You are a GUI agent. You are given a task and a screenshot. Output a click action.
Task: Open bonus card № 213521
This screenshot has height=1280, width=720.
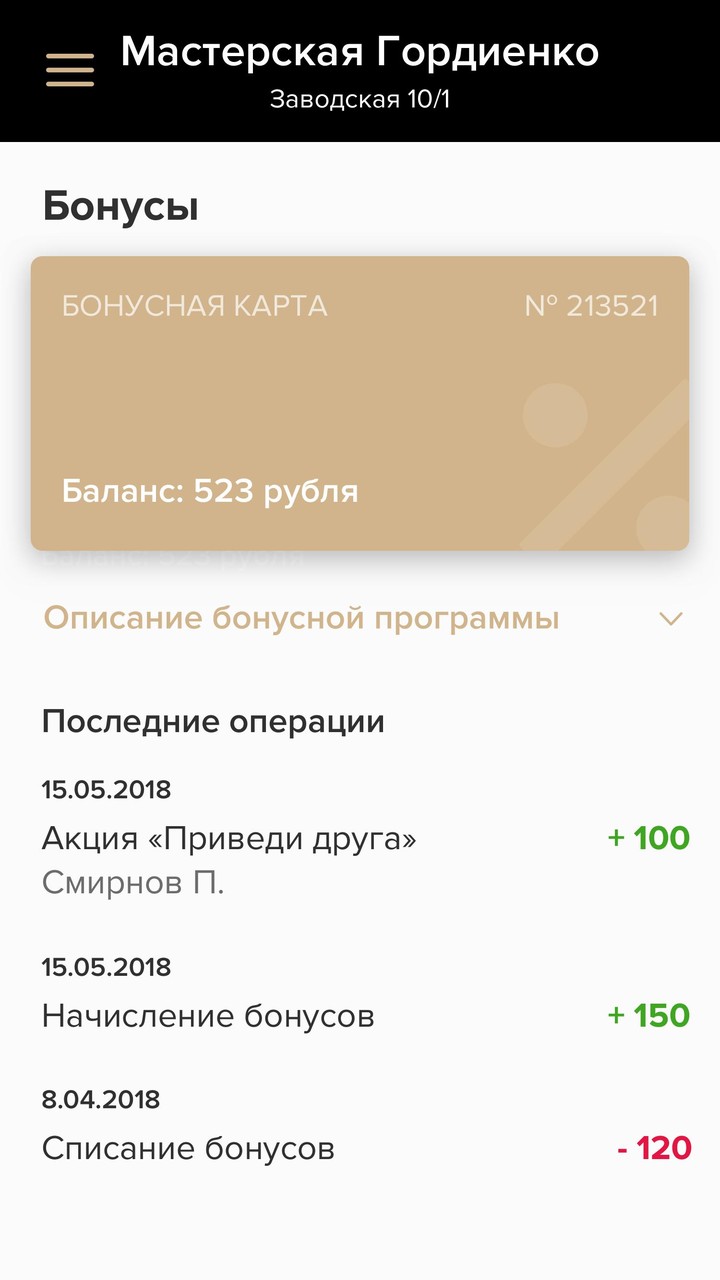(x=360, y=403)
